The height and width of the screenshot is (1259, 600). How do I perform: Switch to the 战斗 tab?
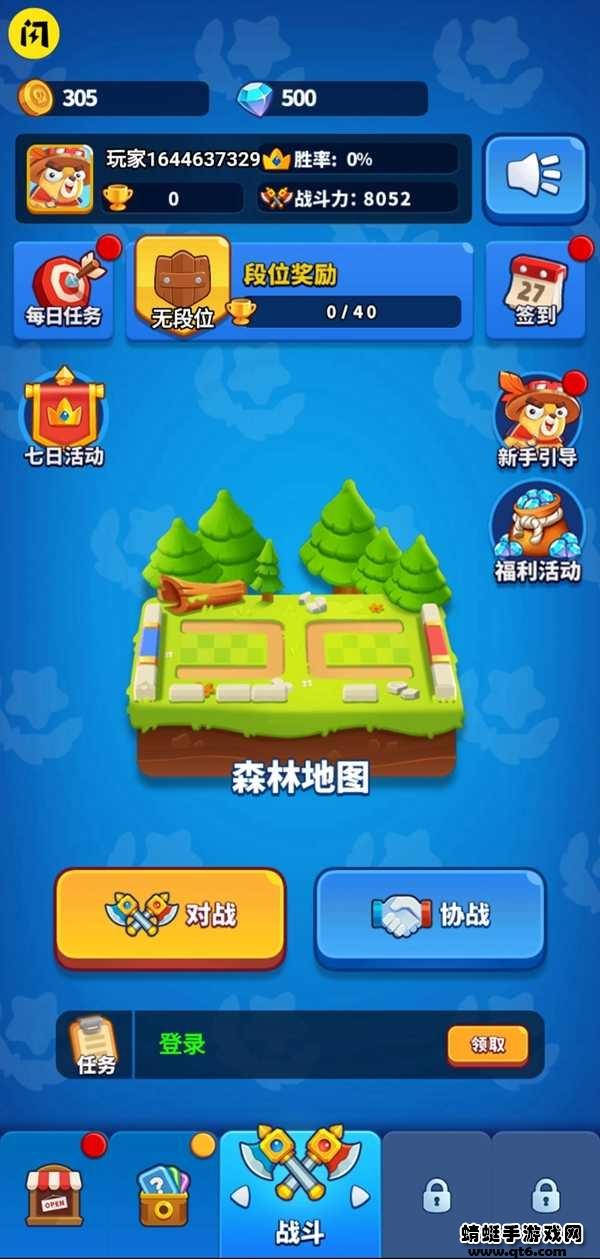[x=300, y=1190]
